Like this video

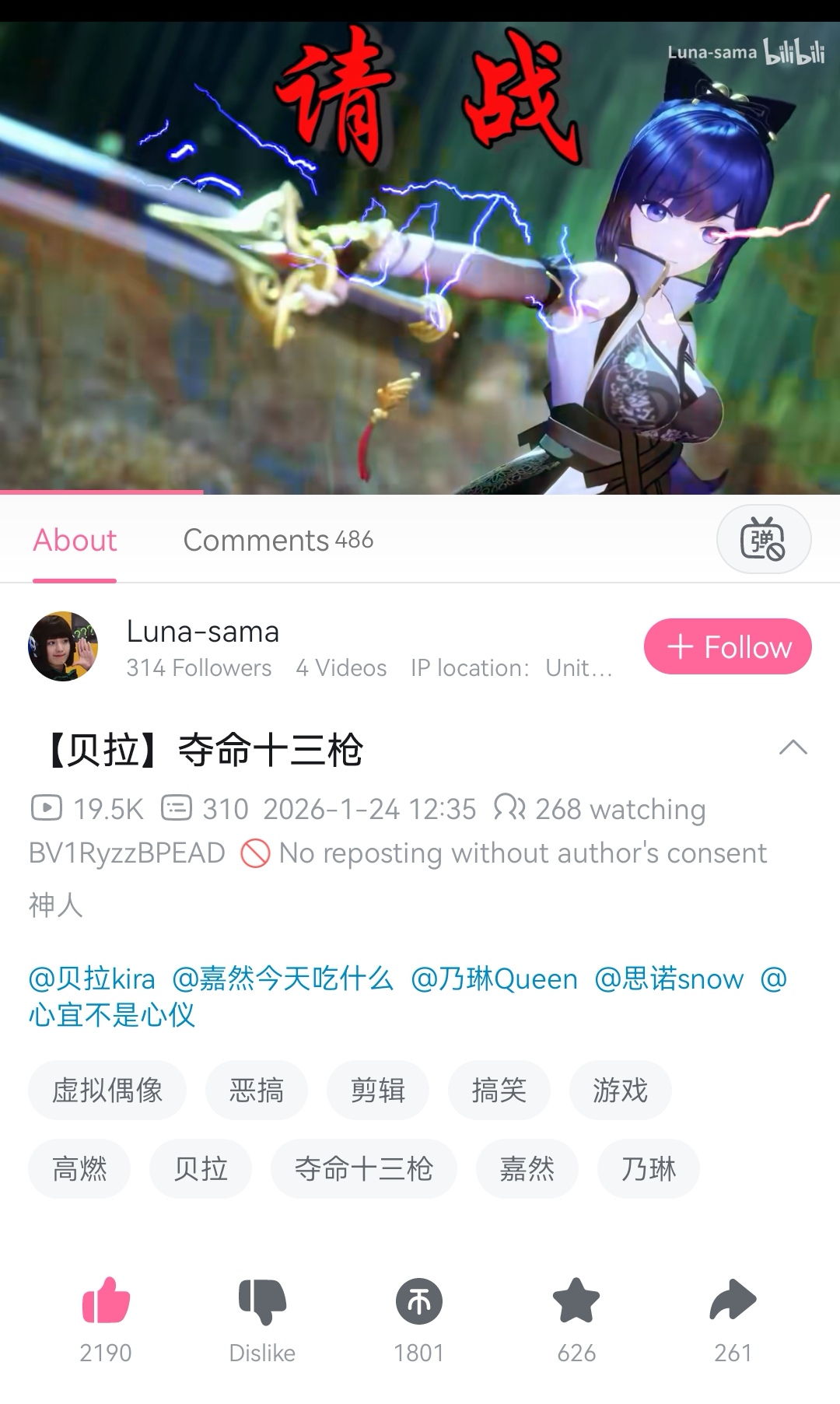pyautogui.click(x=106, y=1301)
